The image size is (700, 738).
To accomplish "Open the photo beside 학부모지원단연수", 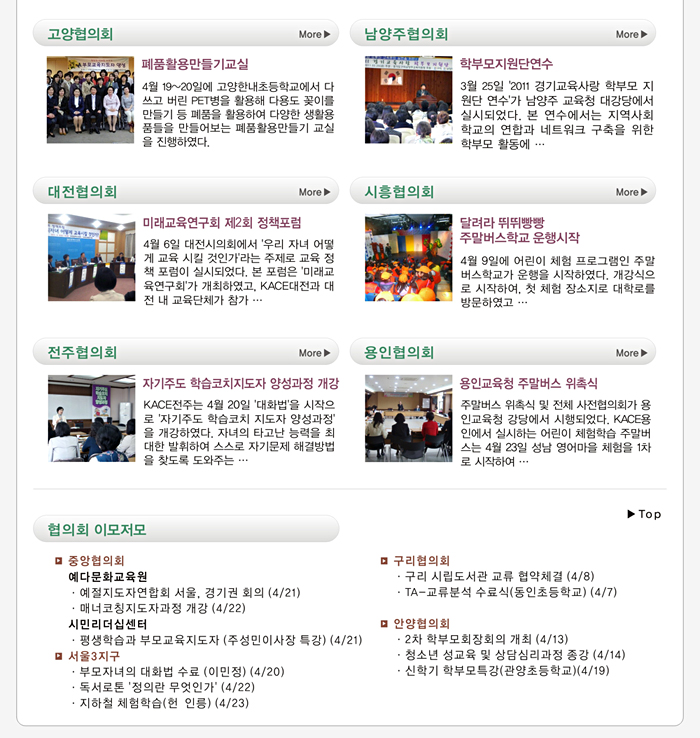I will click(x=408, y=100).
